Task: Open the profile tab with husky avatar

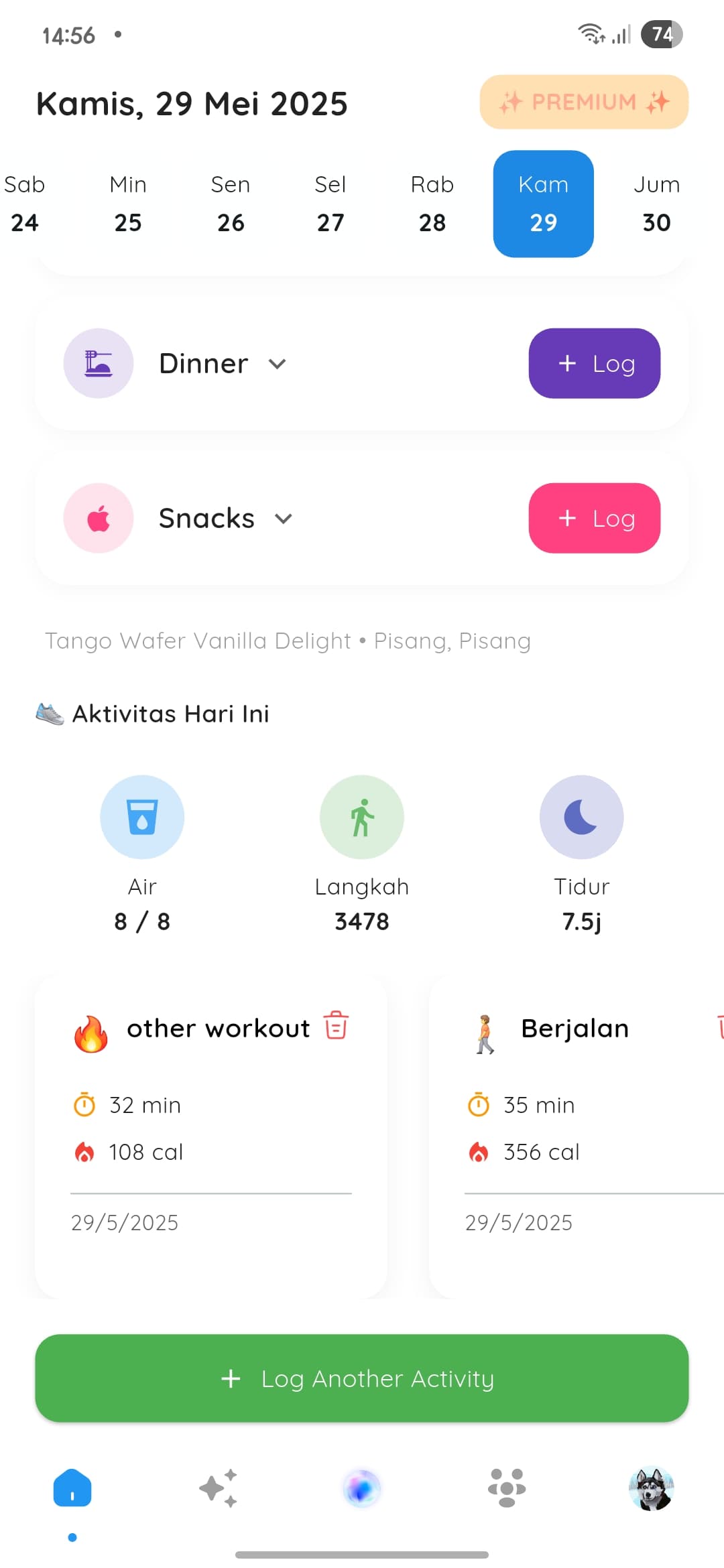Action: pos(651,1488)
